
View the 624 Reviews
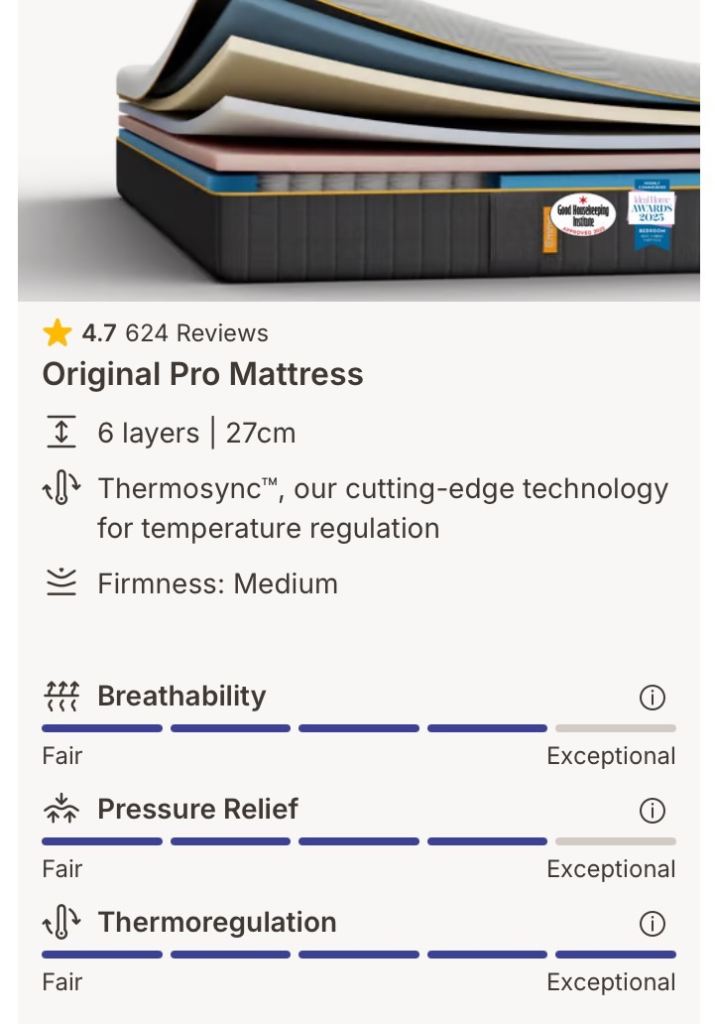pyautogui.click(x=197, y=333)
